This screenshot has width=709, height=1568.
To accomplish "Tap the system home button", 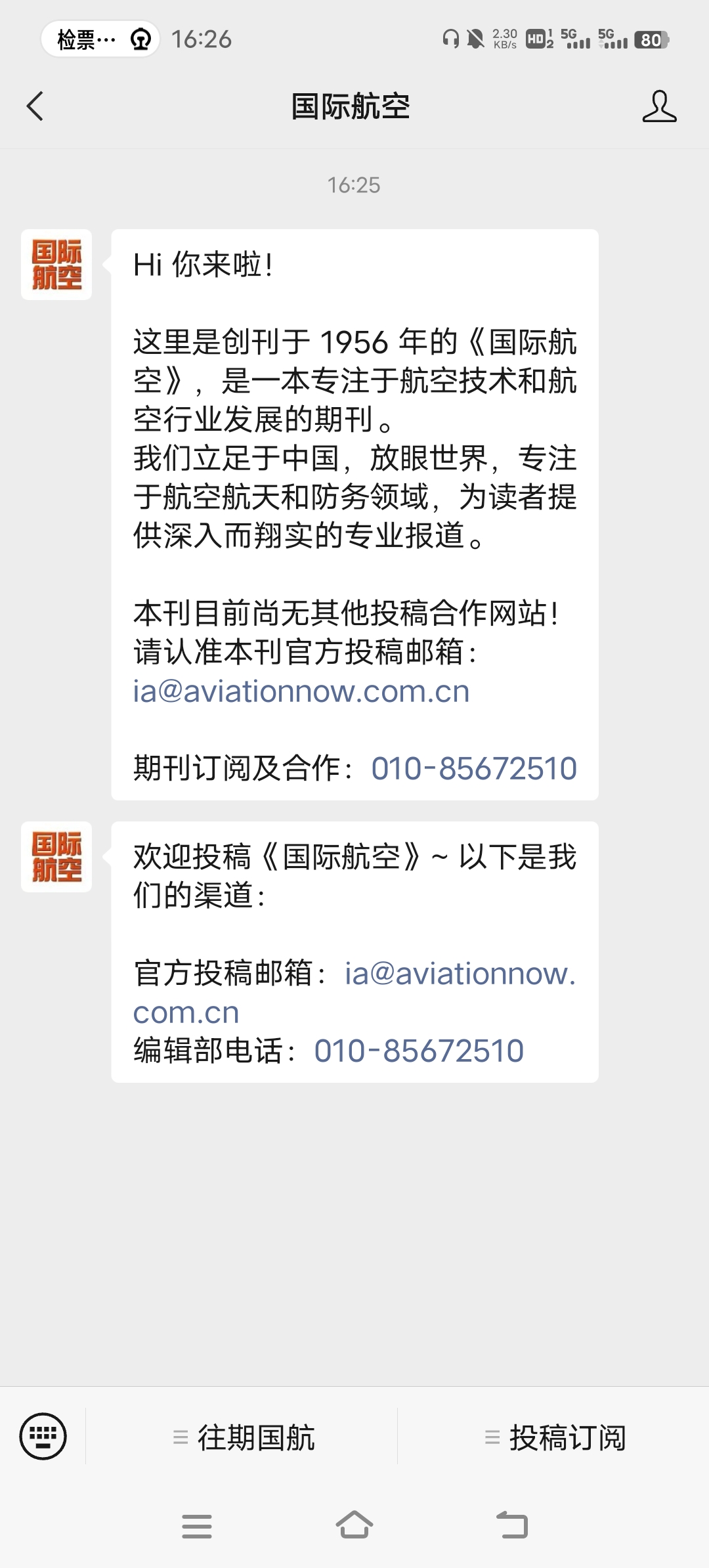I will click(354, 1525).
